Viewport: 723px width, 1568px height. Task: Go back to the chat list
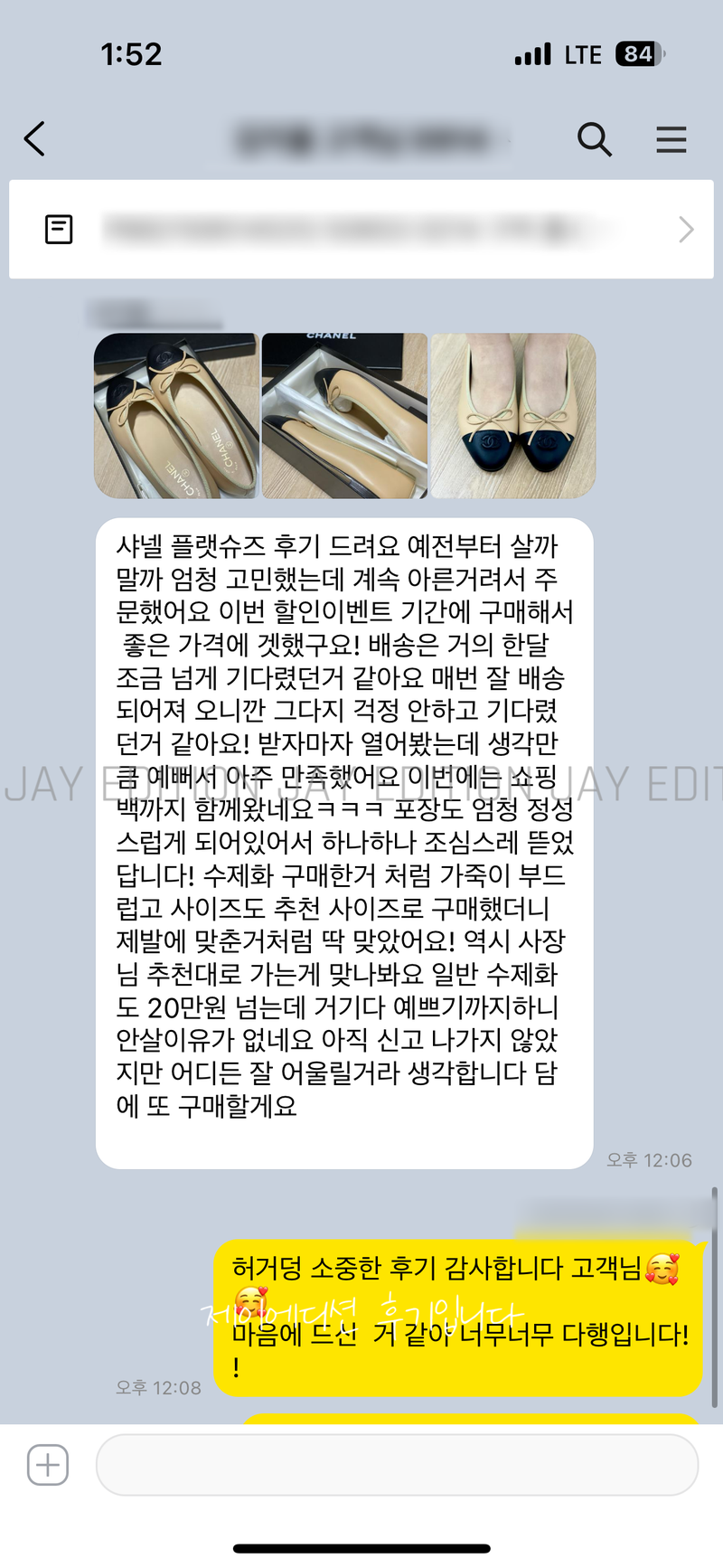click(35, 139)
